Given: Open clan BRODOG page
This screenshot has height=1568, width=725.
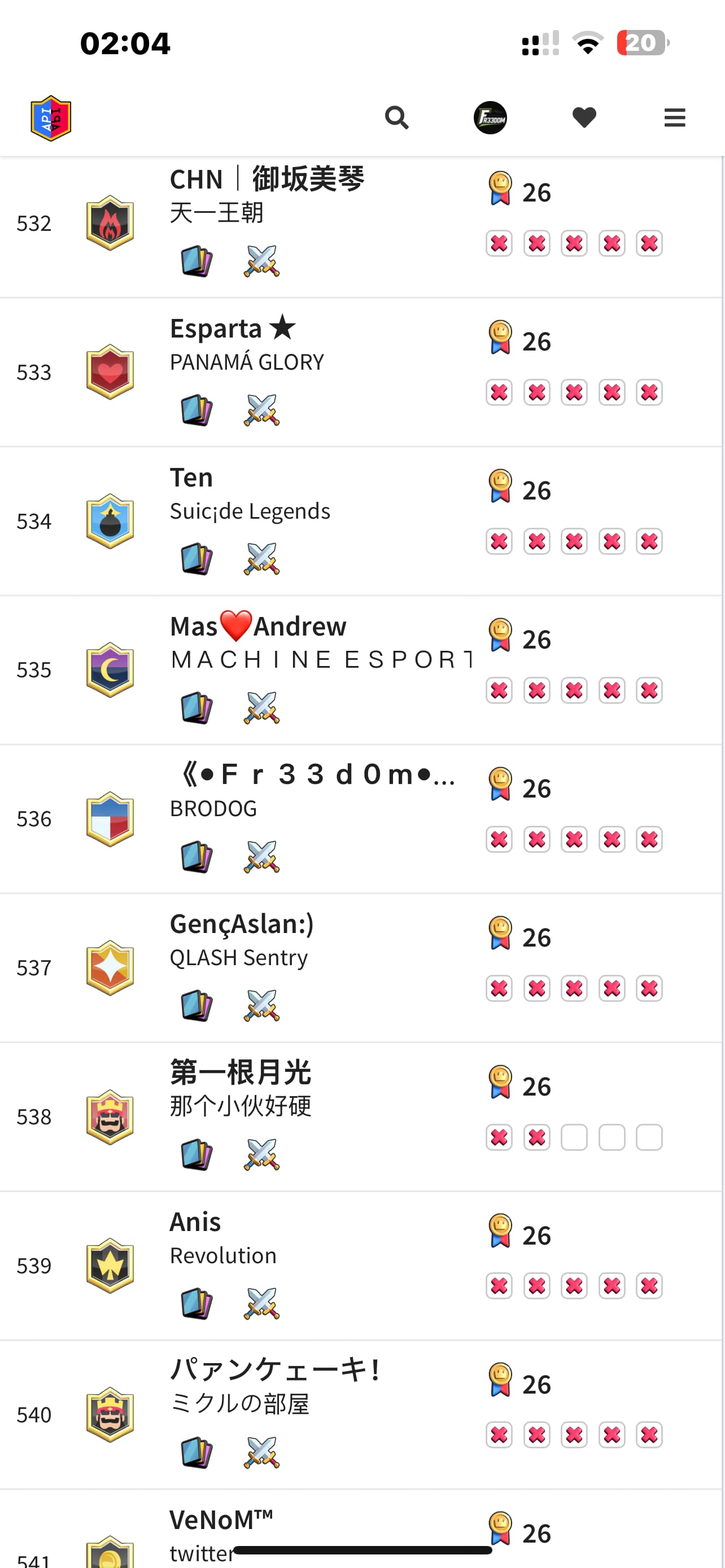Looking at the screenshot, I should tap(213, 809).
